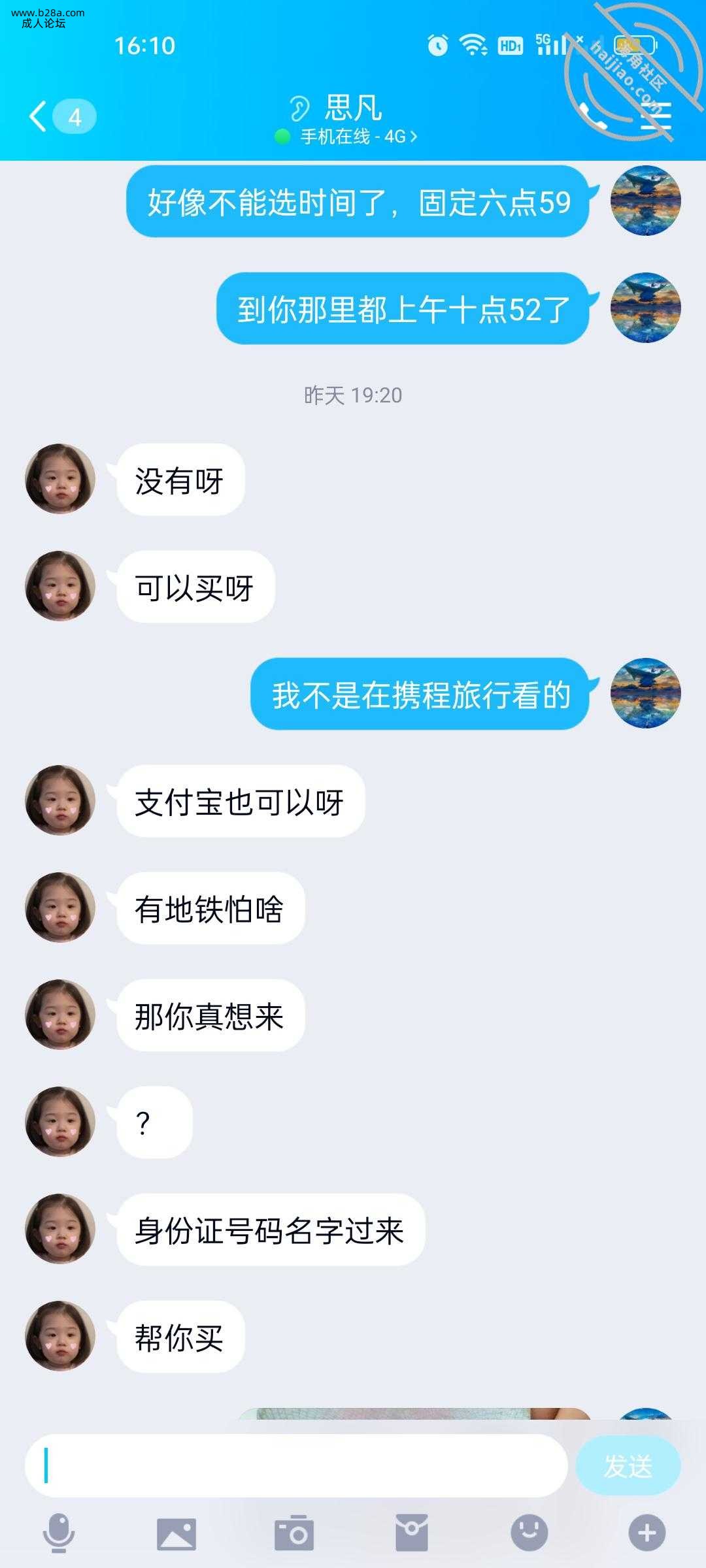Expand more options with the plus icon

(647, 1533)
